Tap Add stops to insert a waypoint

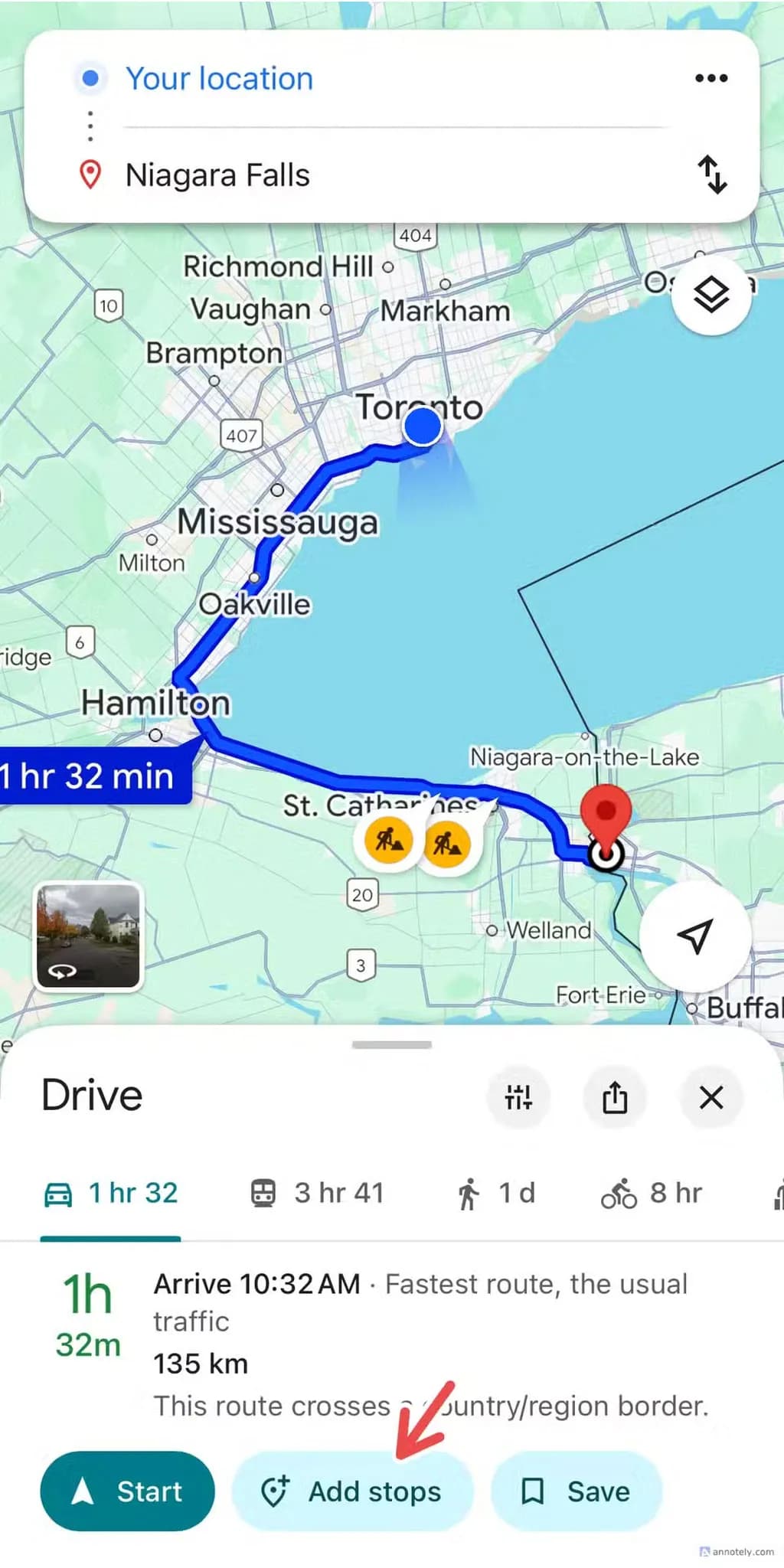coord(353,1490)
